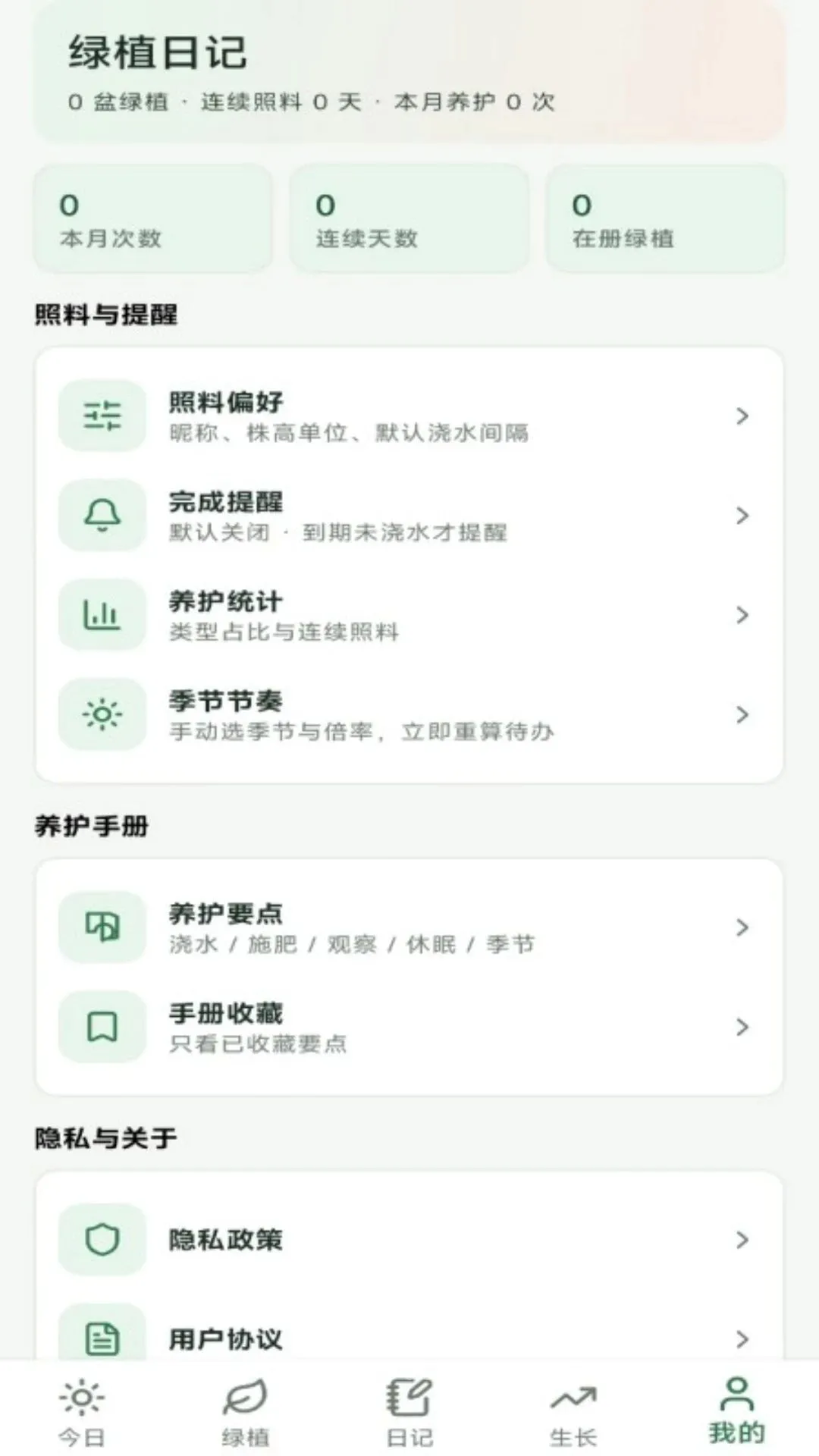
Task: Open the 隐私政策 page
Action: [409, 1240]
